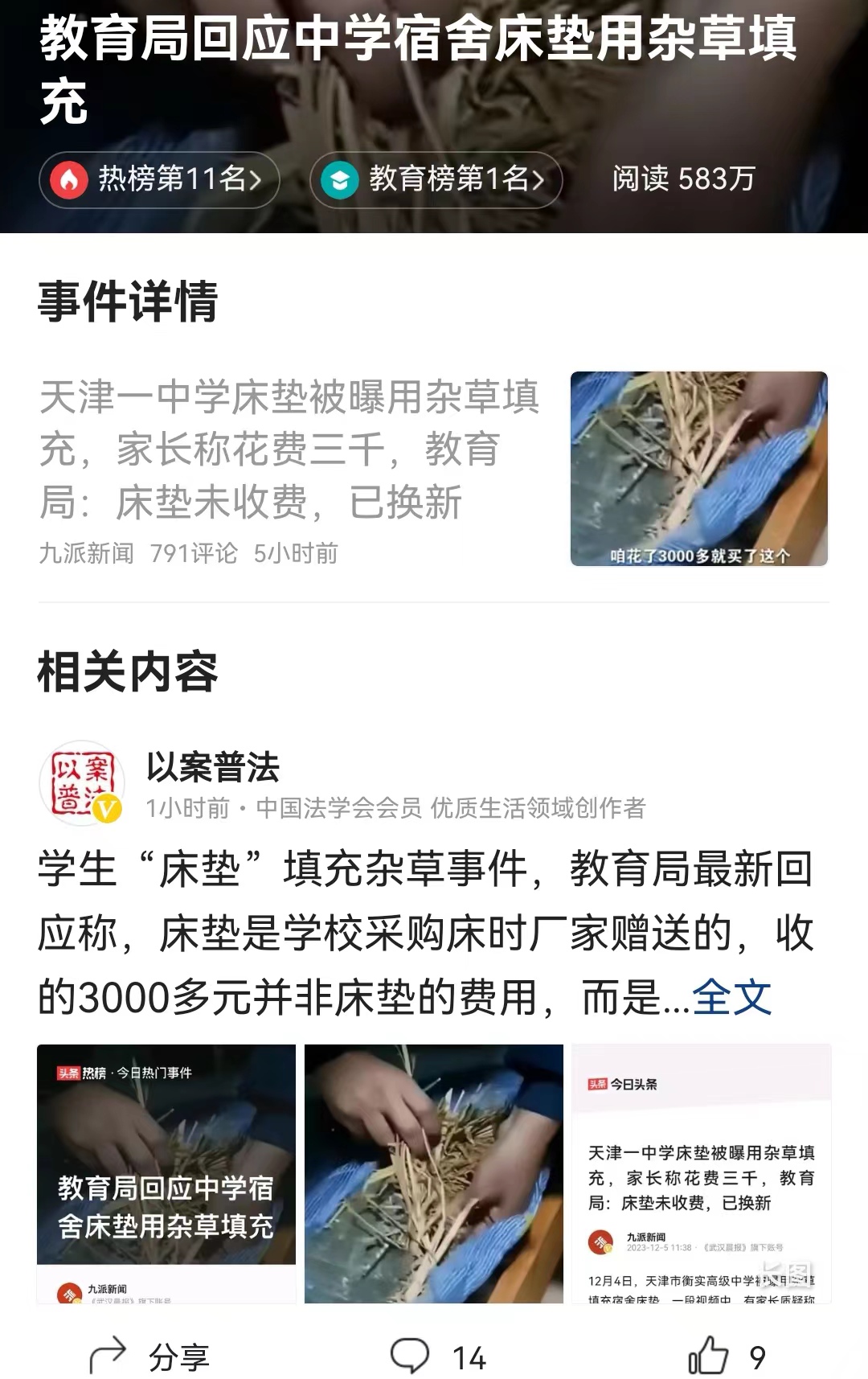Visit the 九派新闻 publisher page

click(84, 552)
